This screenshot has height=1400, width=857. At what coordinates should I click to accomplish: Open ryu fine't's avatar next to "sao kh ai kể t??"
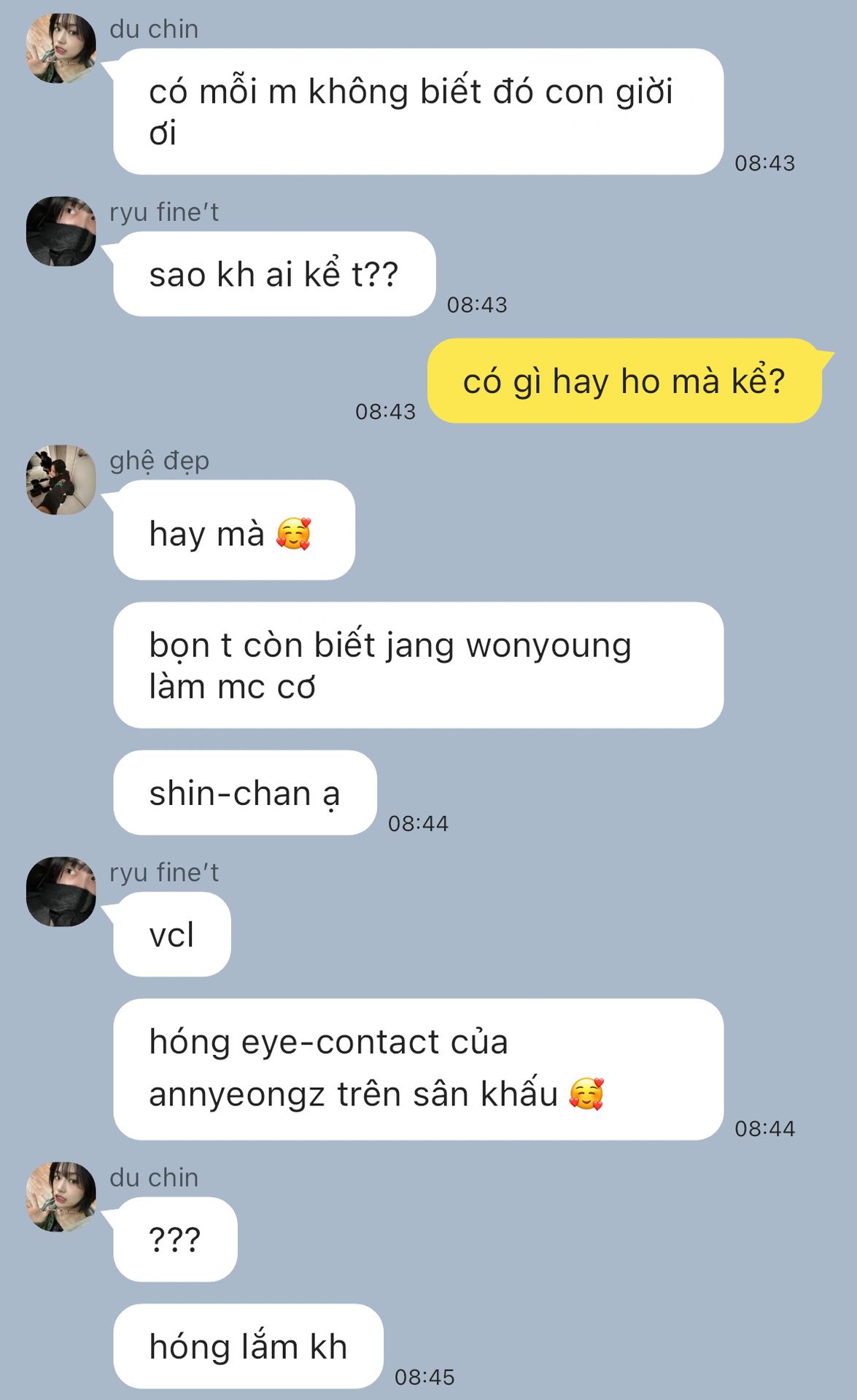(x=61, y=231)
